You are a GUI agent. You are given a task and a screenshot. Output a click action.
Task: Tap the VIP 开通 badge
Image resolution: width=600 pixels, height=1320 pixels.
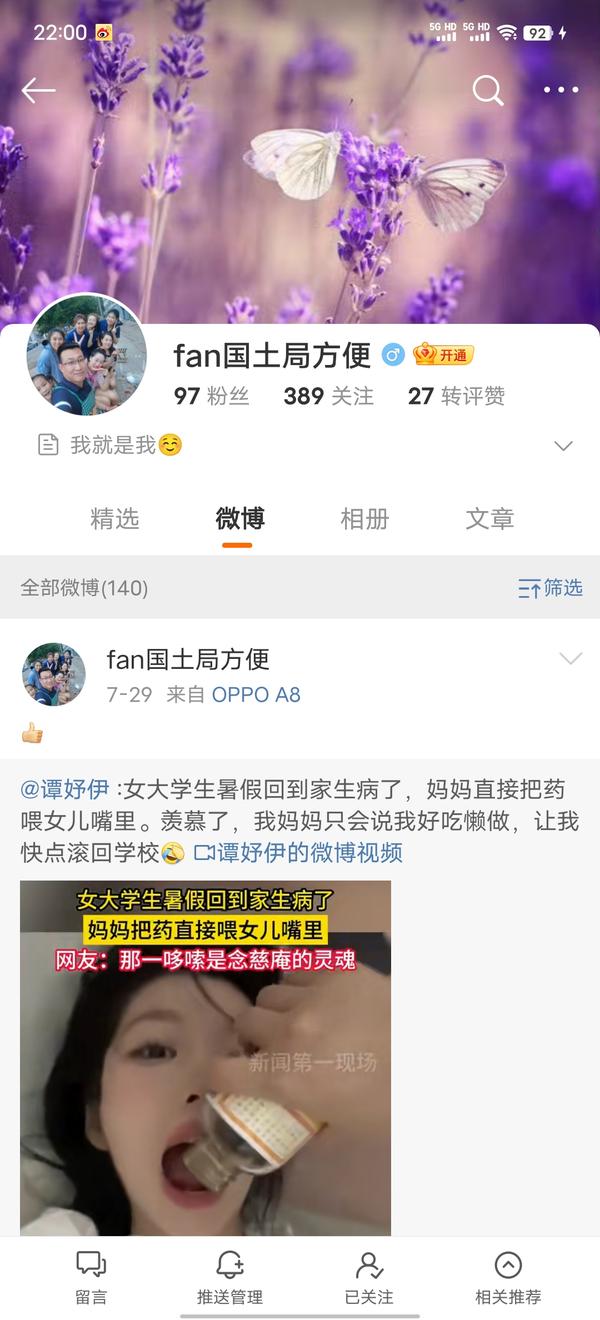(444, 355)
